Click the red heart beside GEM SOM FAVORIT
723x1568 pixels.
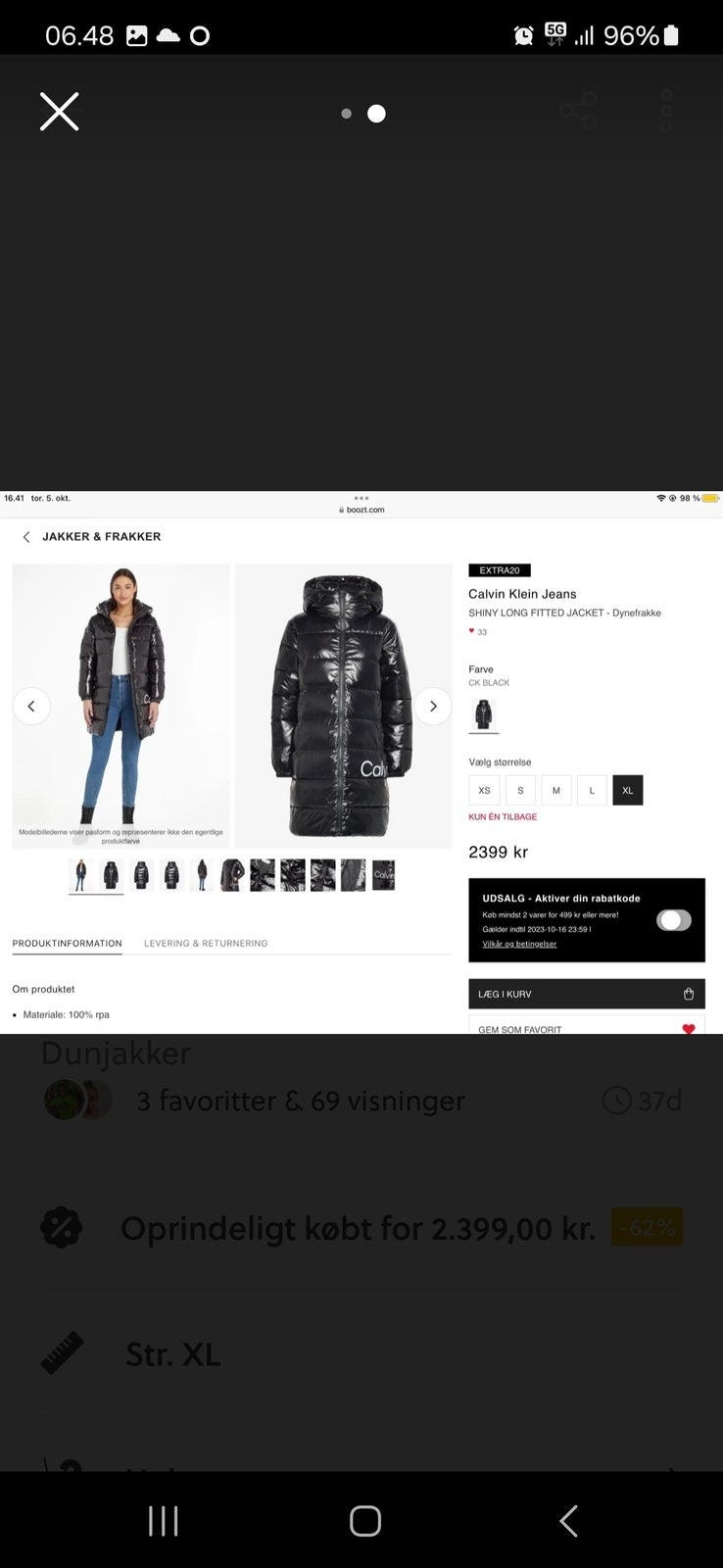[x=689, y=1028]
